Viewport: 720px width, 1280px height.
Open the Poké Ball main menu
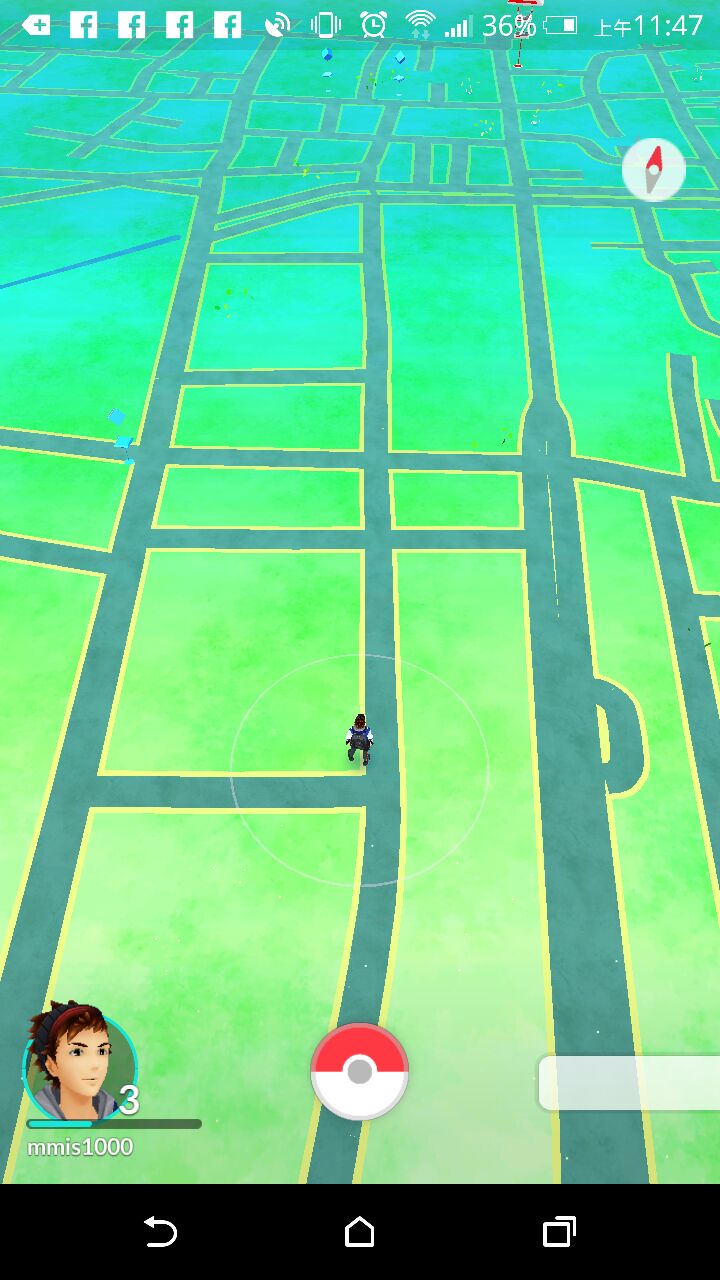click(x=360, y=1072)
